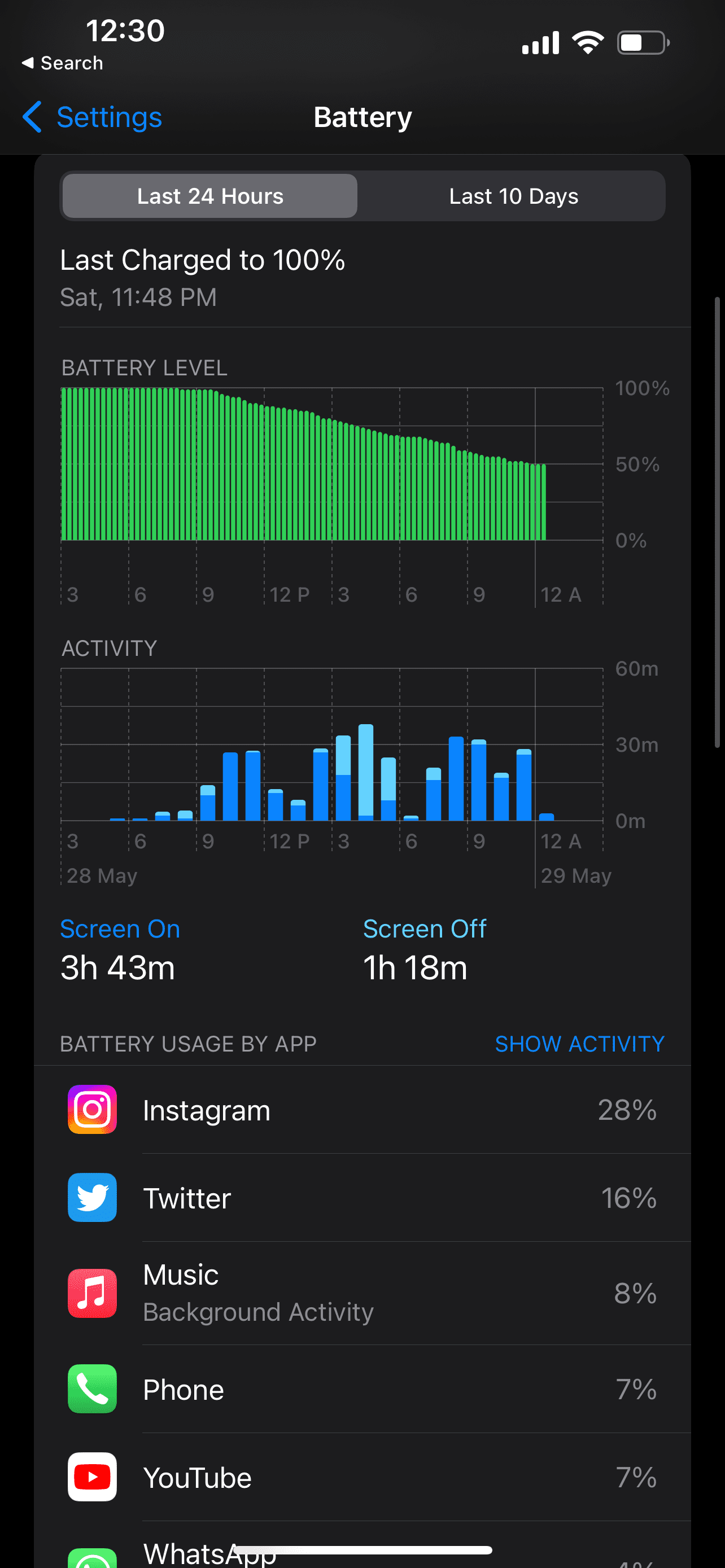The width and height of the screenshot is (725, 1568).
Task: Tap the Phone usage row
Action: tap(362, 1389)
